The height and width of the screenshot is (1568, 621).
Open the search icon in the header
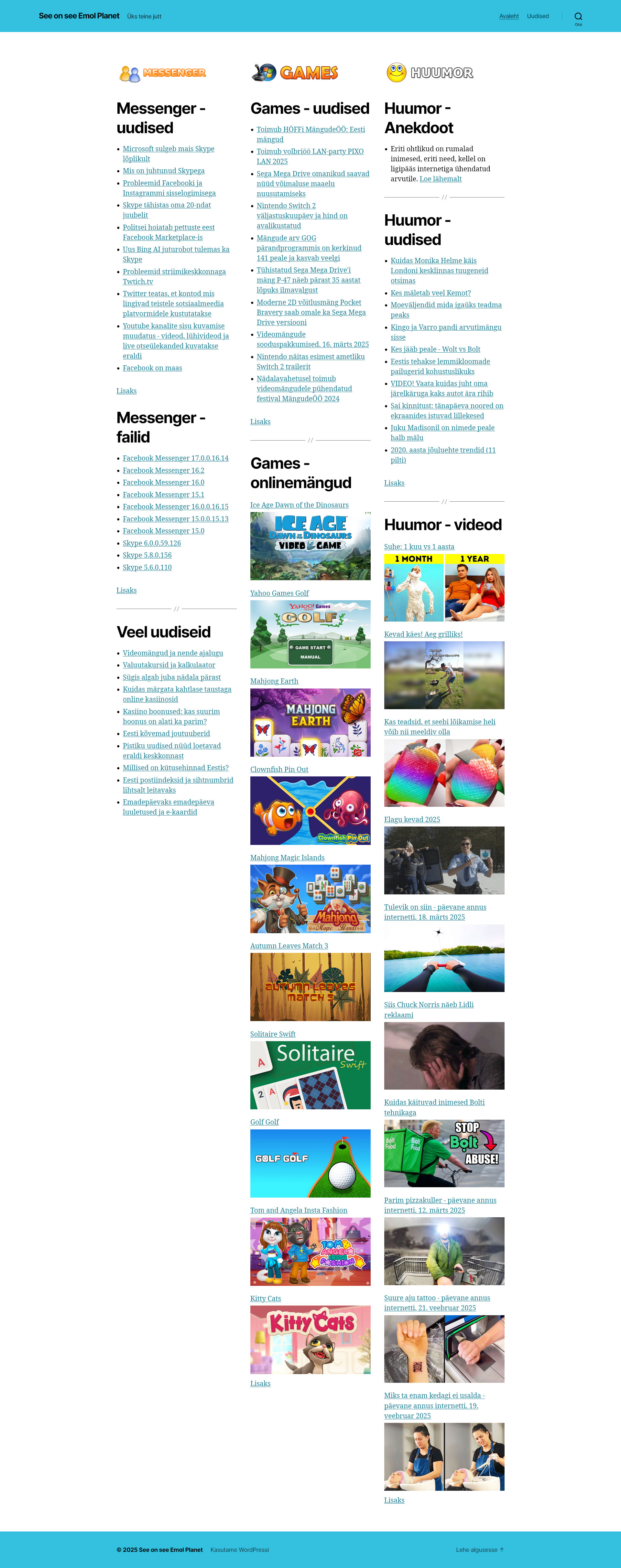[x=578, y=16]
